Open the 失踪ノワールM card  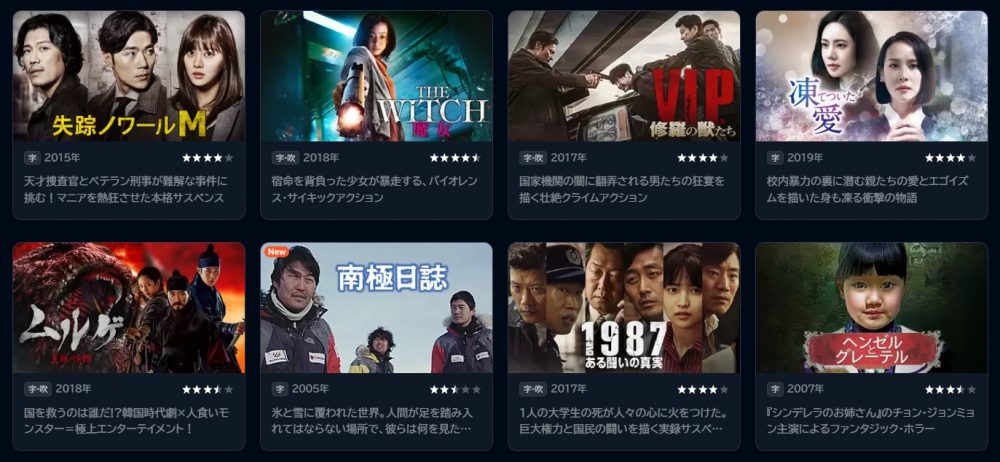128,77
